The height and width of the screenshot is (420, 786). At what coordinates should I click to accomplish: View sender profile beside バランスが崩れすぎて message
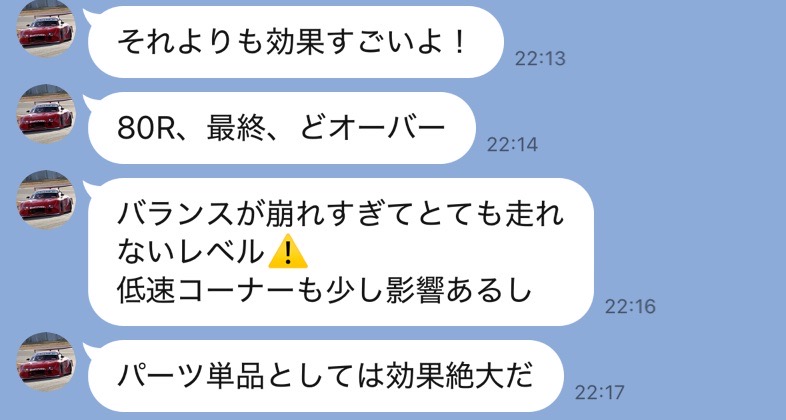coord(46,199)
